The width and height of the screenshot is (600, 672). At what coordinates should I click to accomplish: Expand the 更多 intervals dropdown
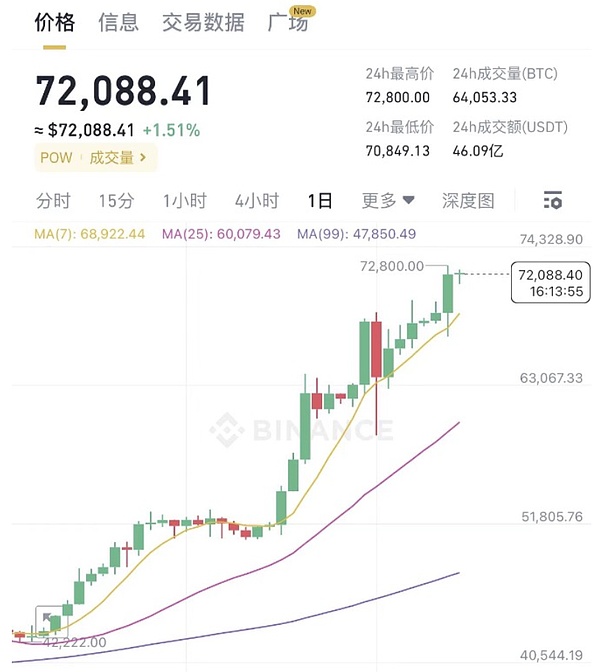(388, 201)
